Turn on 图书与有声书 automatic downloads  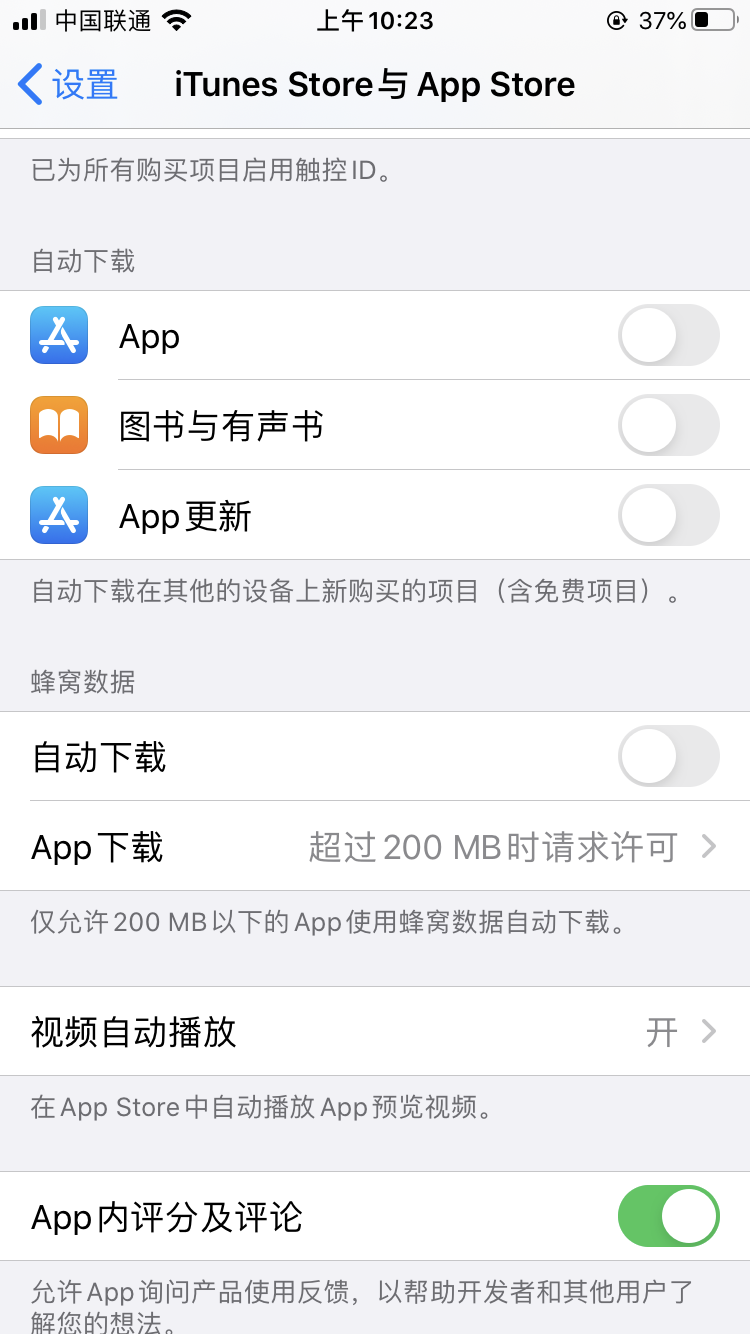coord(668,425)
